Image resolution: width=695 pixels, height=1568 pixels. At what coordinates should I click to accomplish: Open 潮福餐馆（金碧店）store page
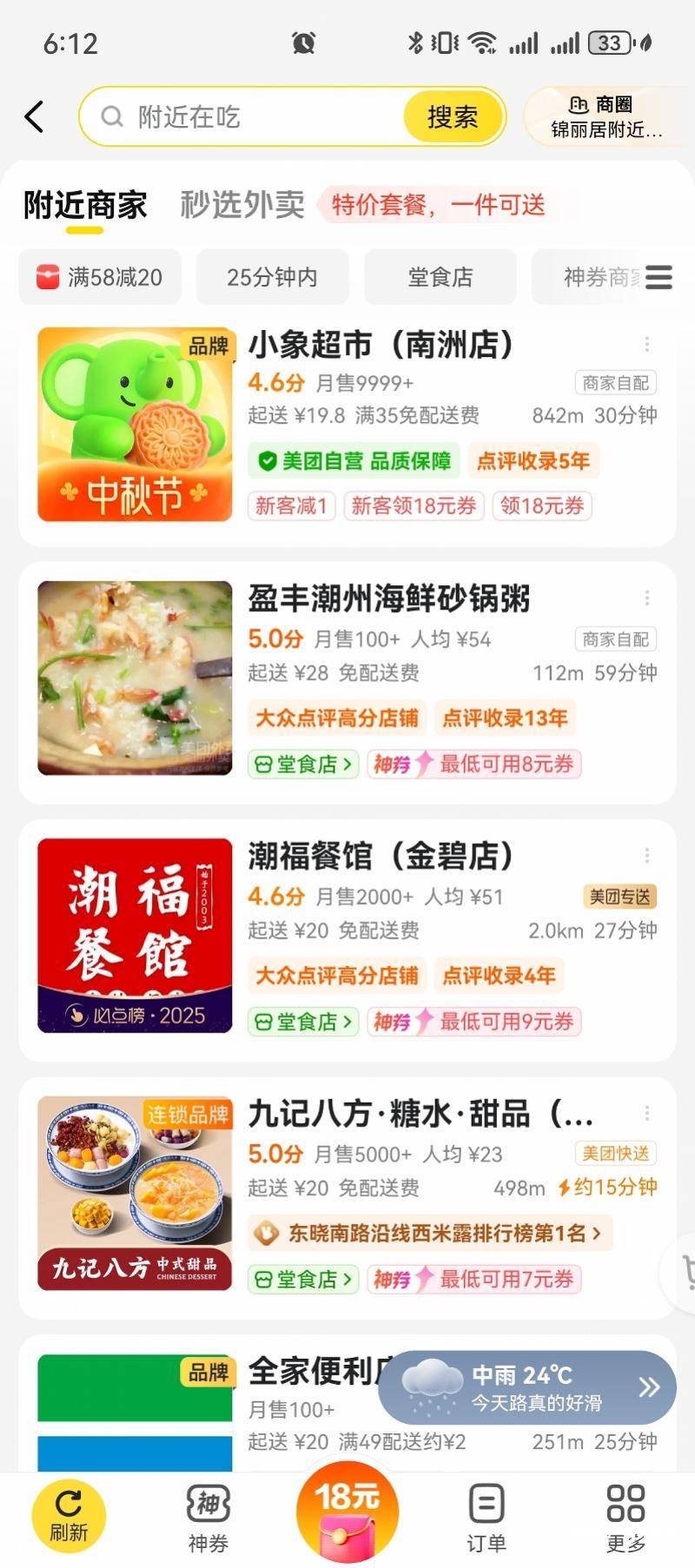(380, 855)
